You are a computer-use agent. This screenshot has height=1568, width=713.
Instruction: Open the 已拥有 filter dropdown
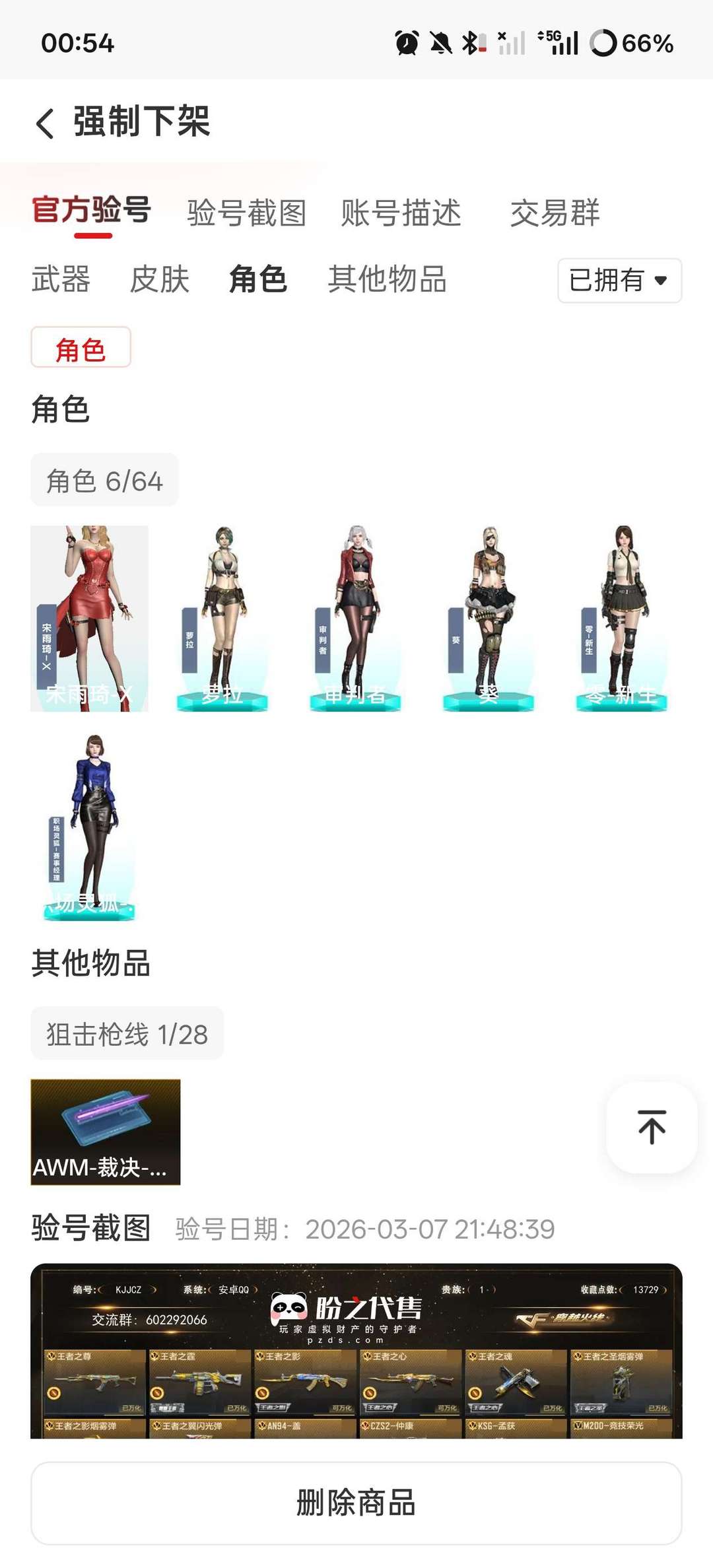[x=619, y=281]
